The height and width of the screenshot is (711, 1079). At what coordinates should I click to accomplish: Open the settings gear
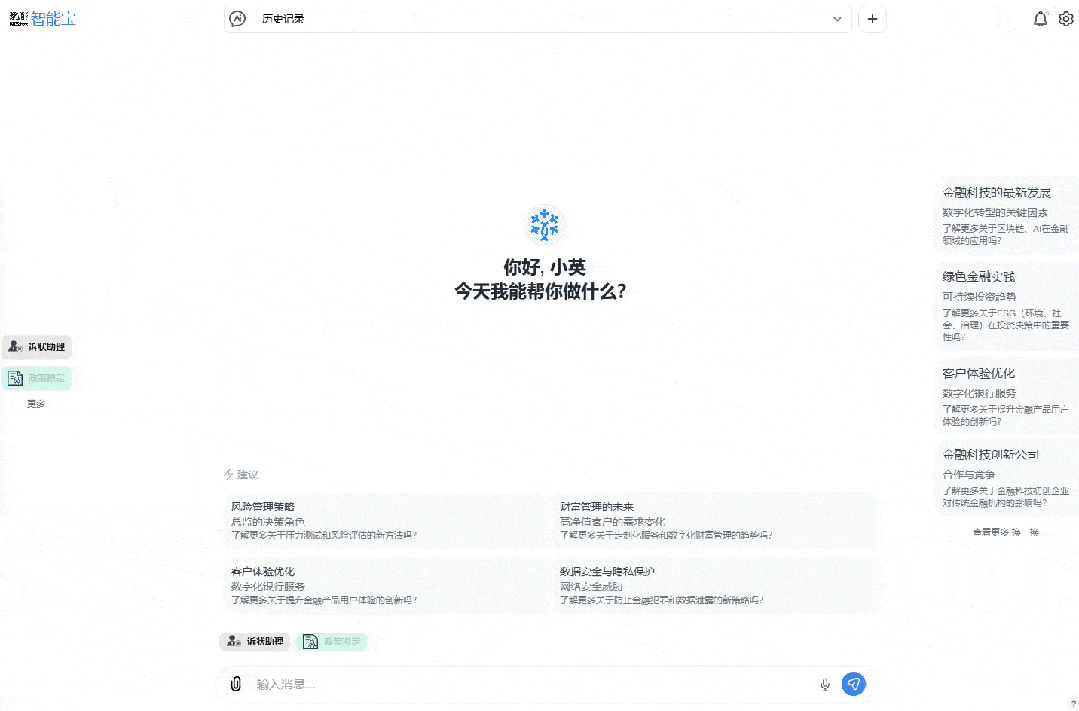click(1066, 18)
